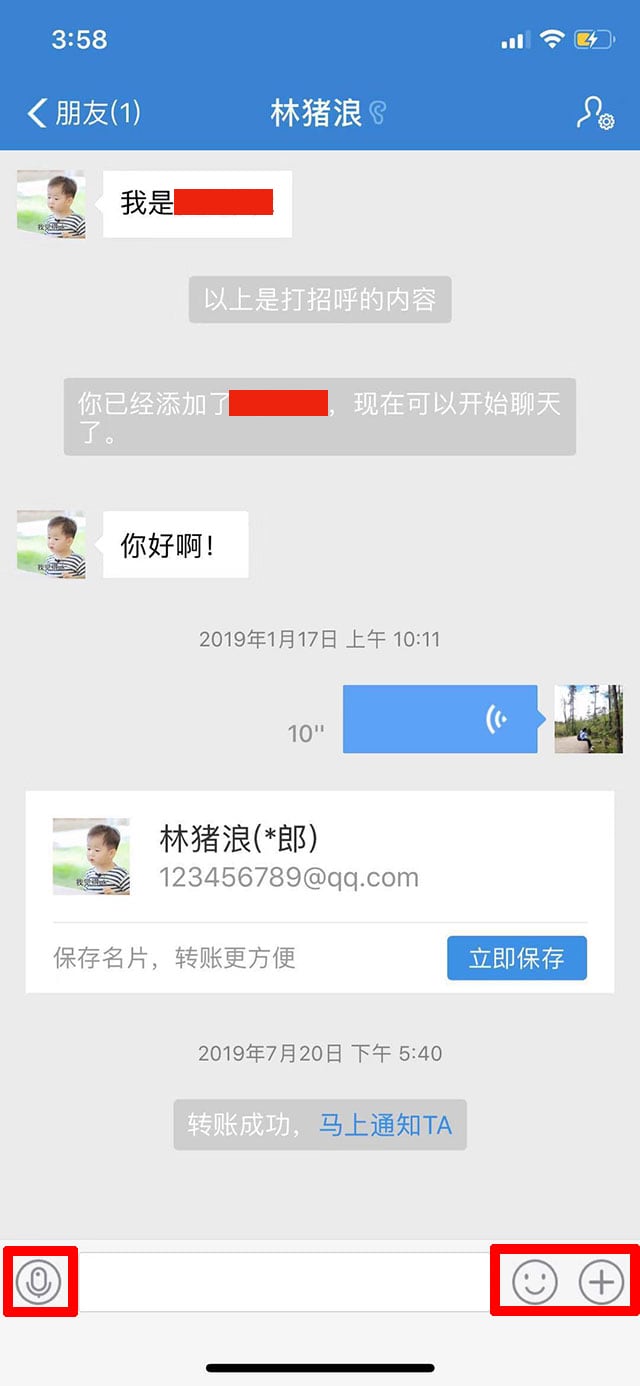Open my own avatar next to voice message
640x1386 pixels.
click(588, 719)
